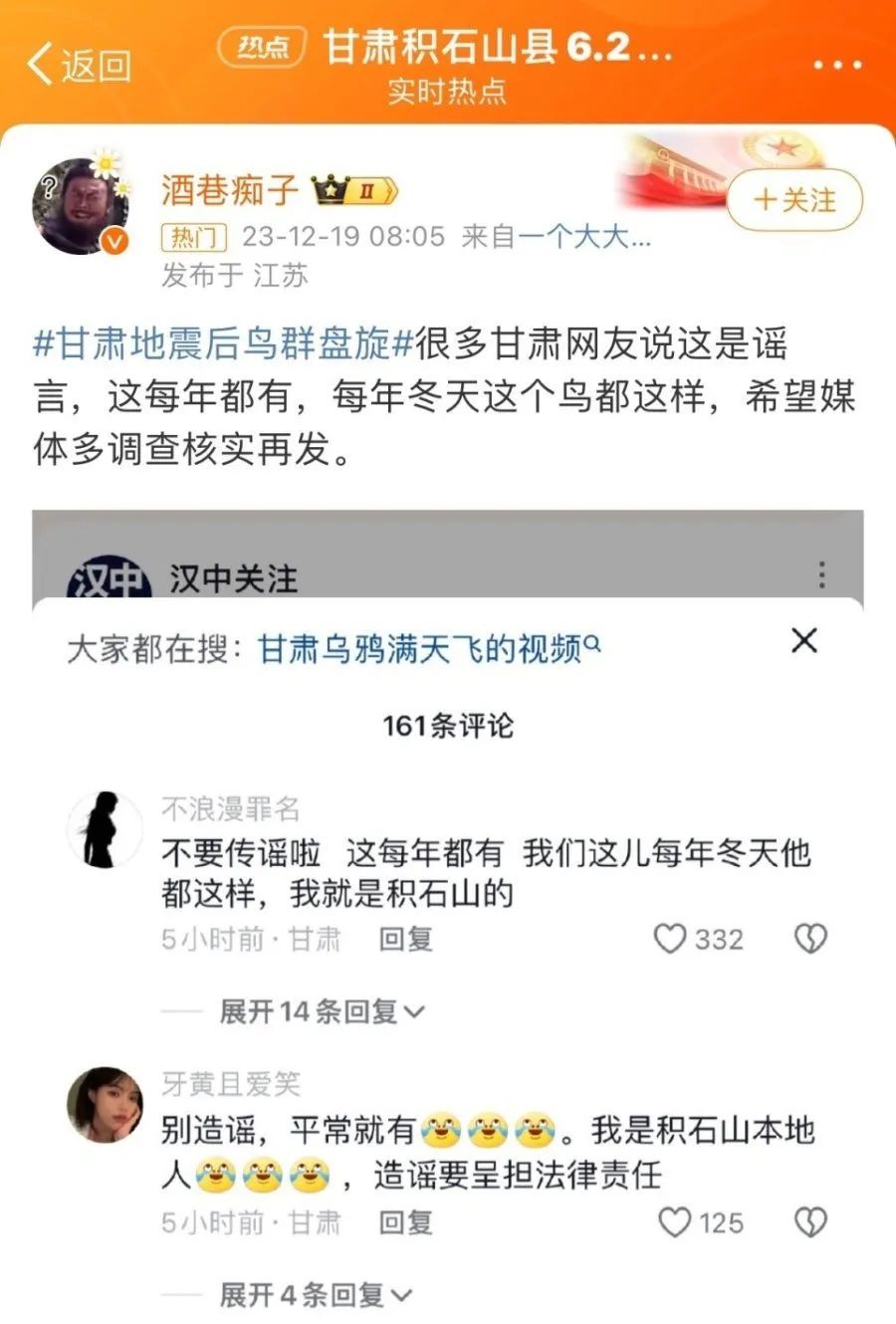Reply to 牙黄且爱笑's comment
This screenshot has height=1324, width=896.
(x=405, y=1222)
